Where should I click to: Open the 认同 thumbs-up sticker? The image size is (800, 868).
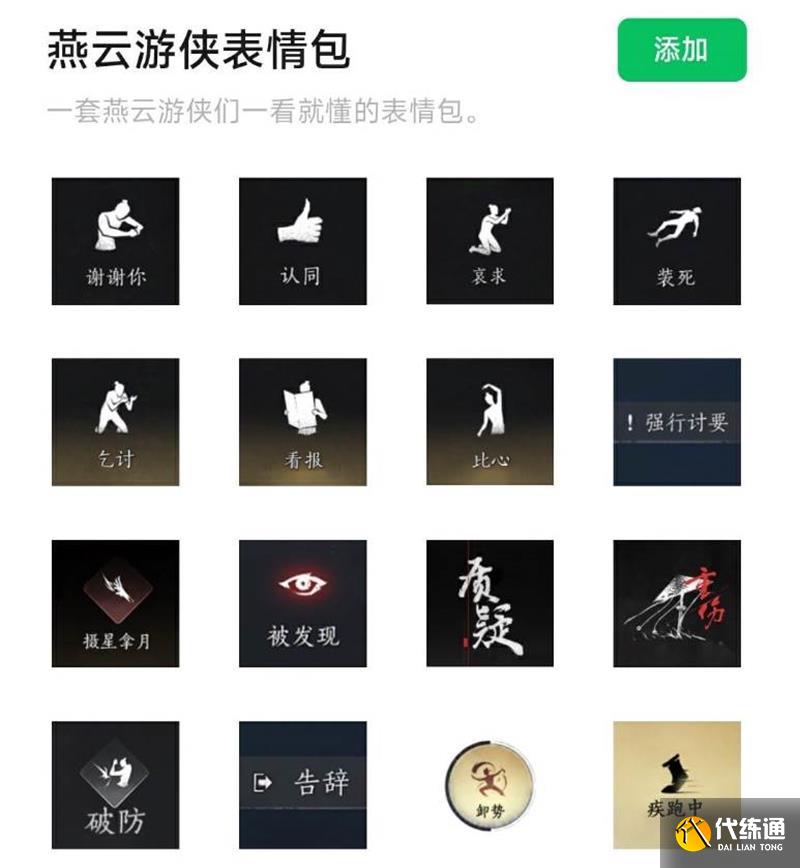point(302,241)
